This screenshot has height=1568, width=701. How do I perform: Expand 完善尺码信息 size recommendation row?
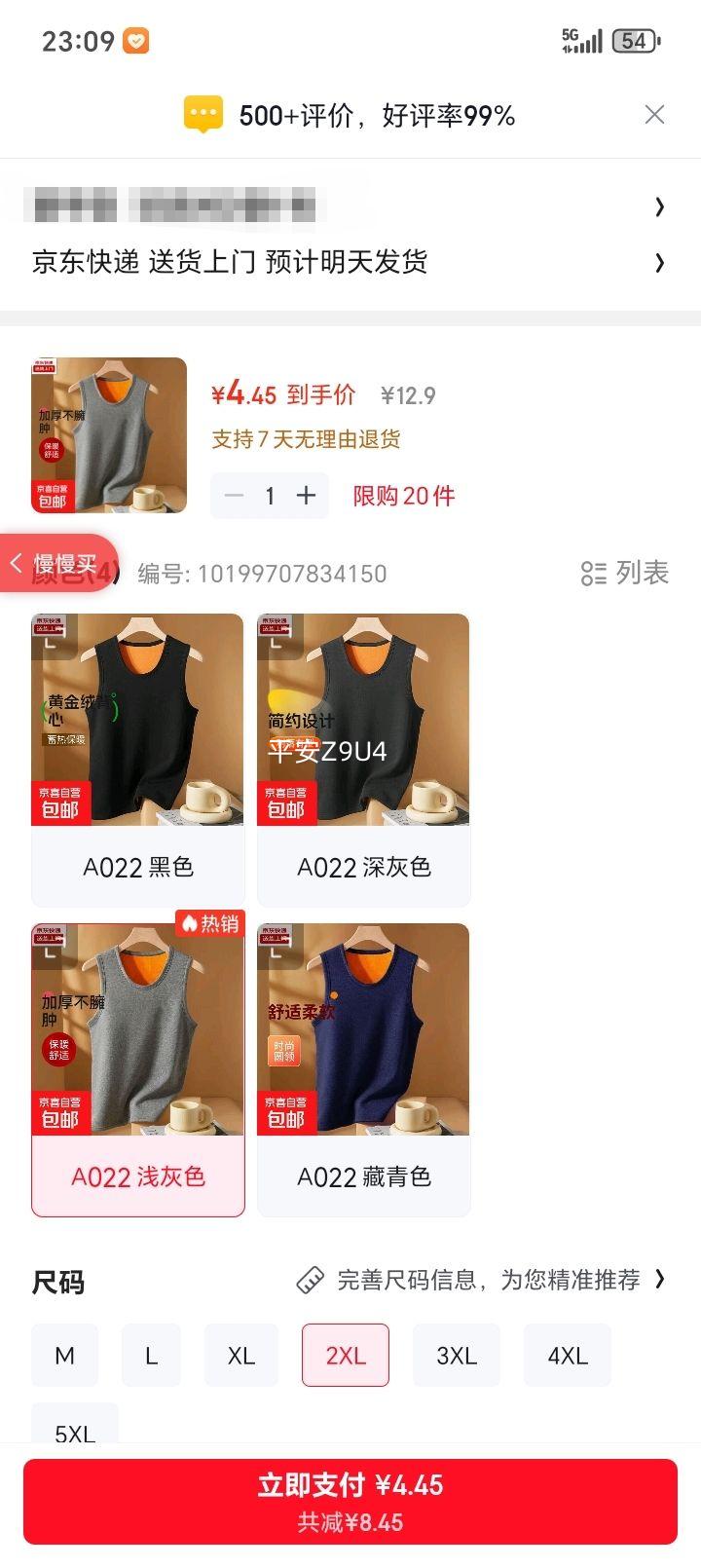click(658, 1280)
